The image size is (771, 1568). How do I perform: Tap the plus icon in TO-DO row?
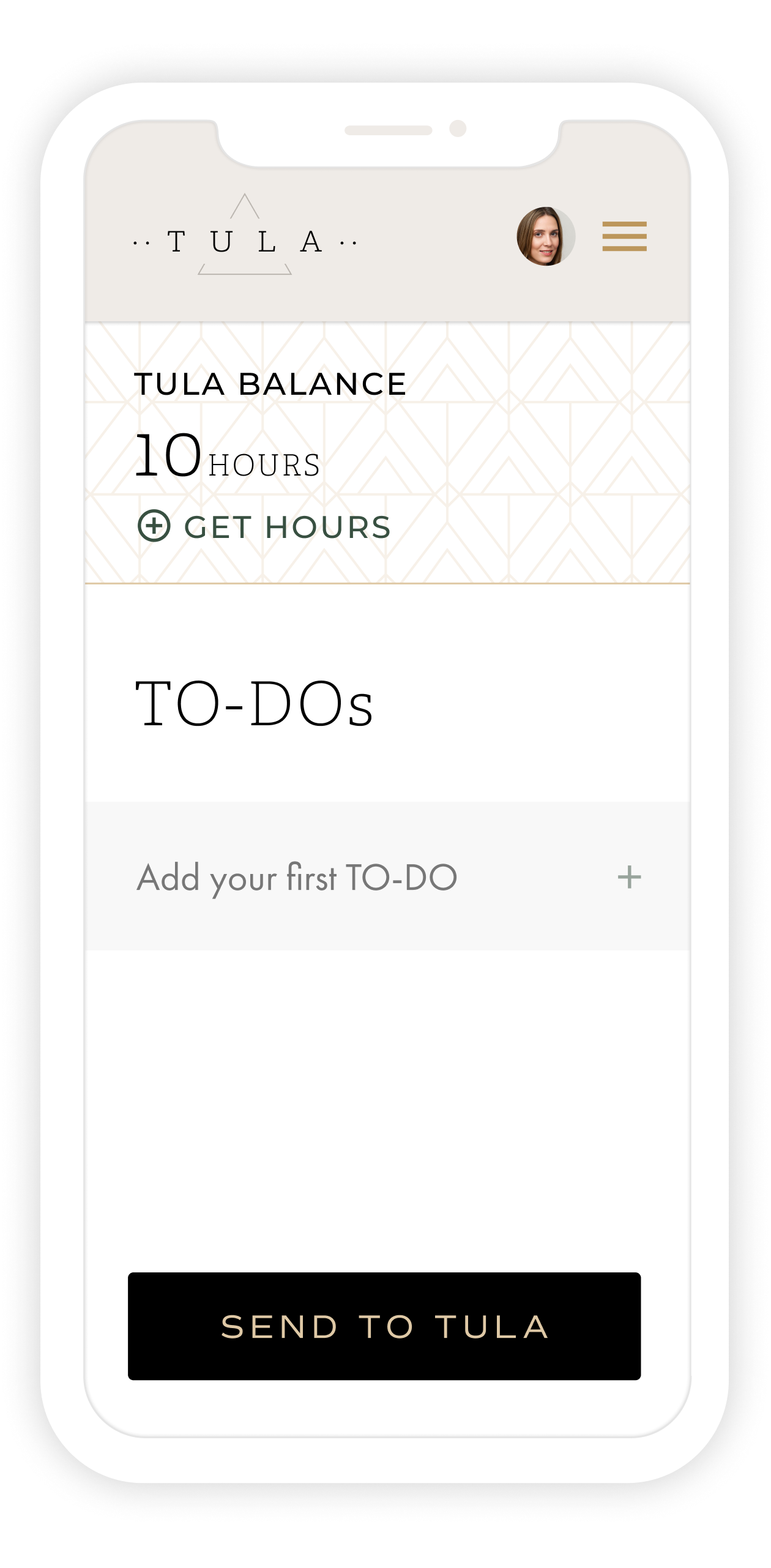pos(629,877)
